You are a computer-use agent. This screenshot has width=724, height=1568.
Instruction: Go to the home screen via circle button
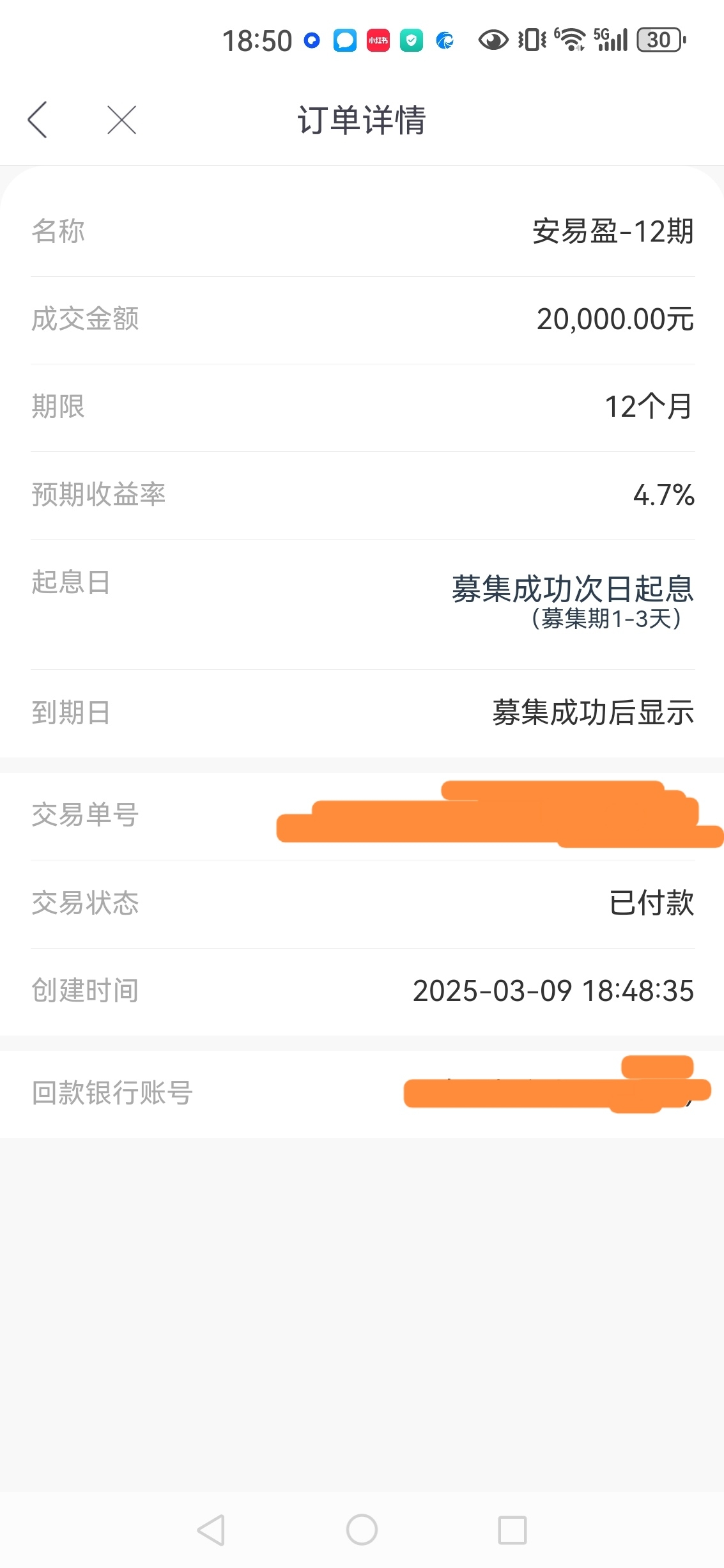[362, 1530]
